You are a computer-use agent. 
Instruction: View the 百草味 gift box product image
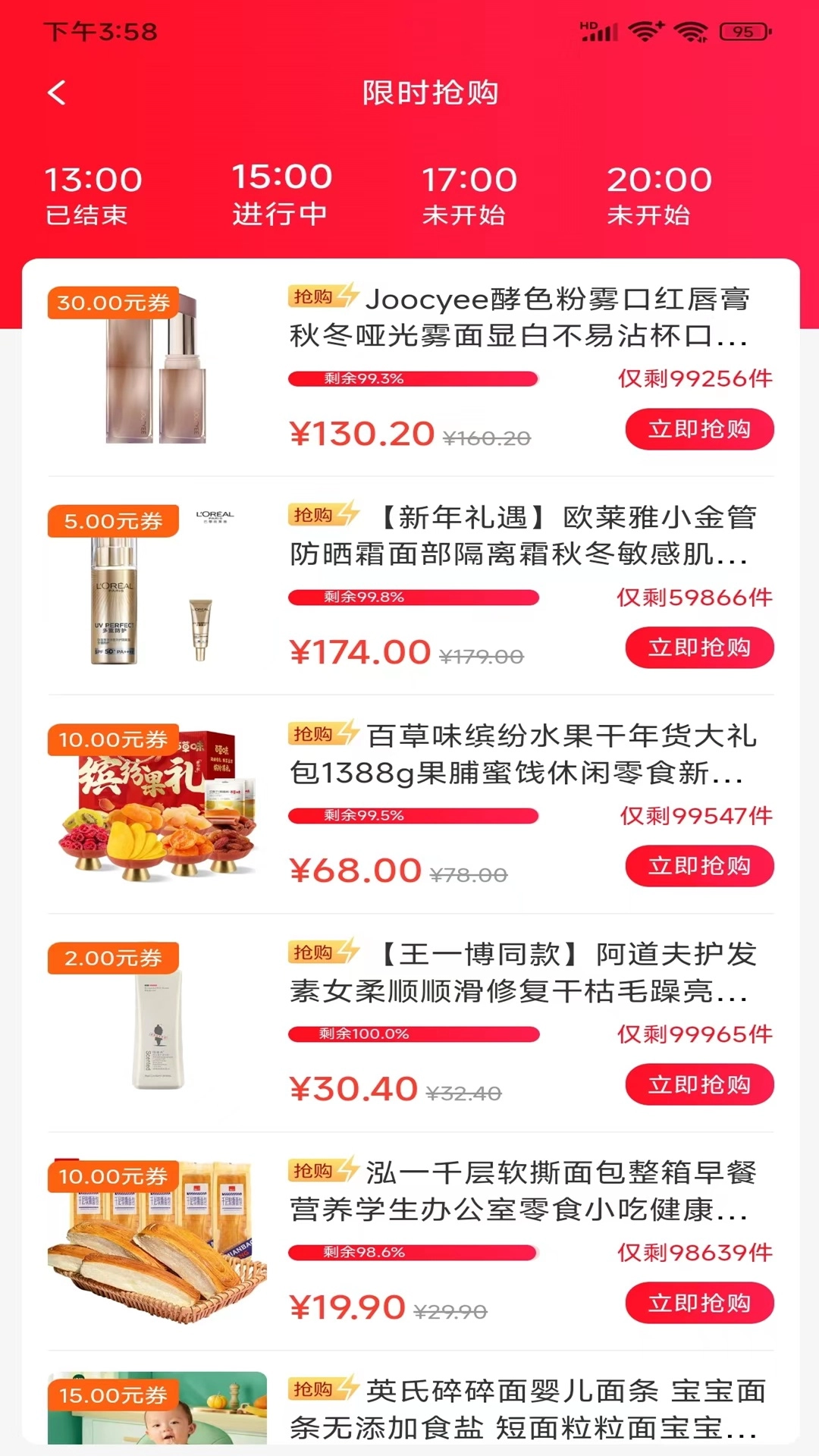157,805
